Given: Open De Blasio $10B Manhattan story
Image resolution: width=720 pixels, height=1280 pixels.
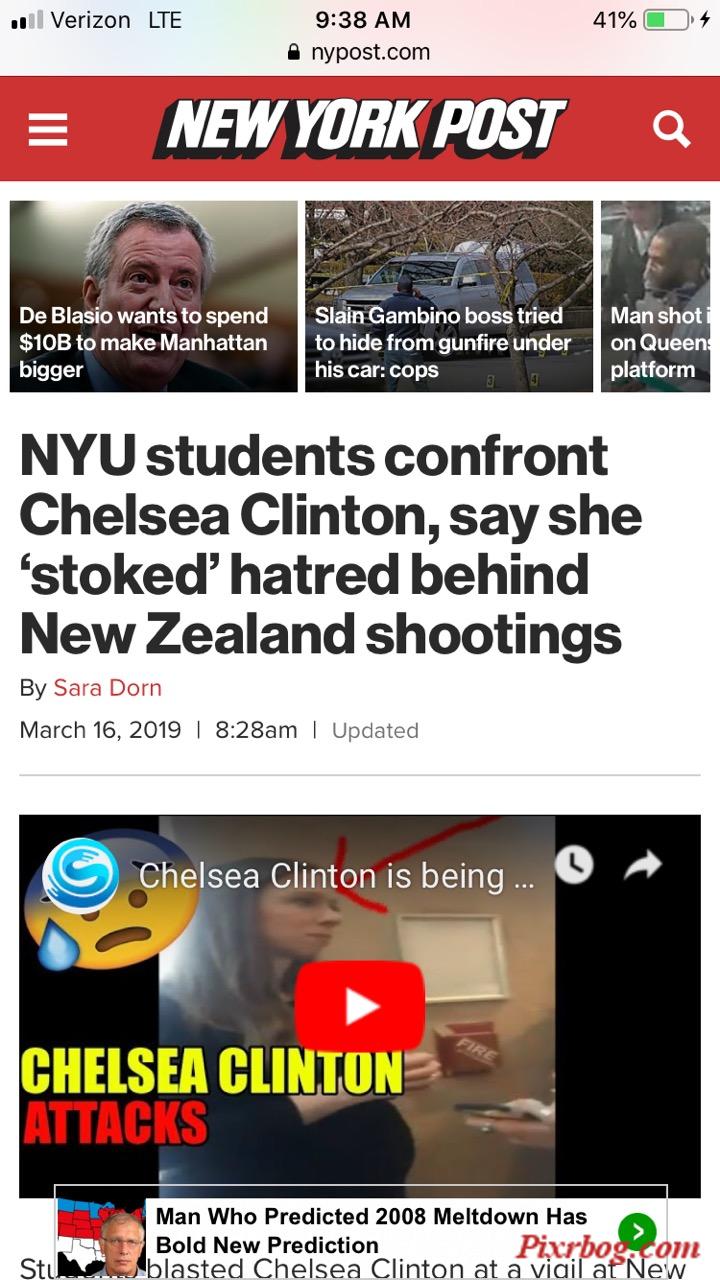Looking at the screenshot, I should click(153, 297).
